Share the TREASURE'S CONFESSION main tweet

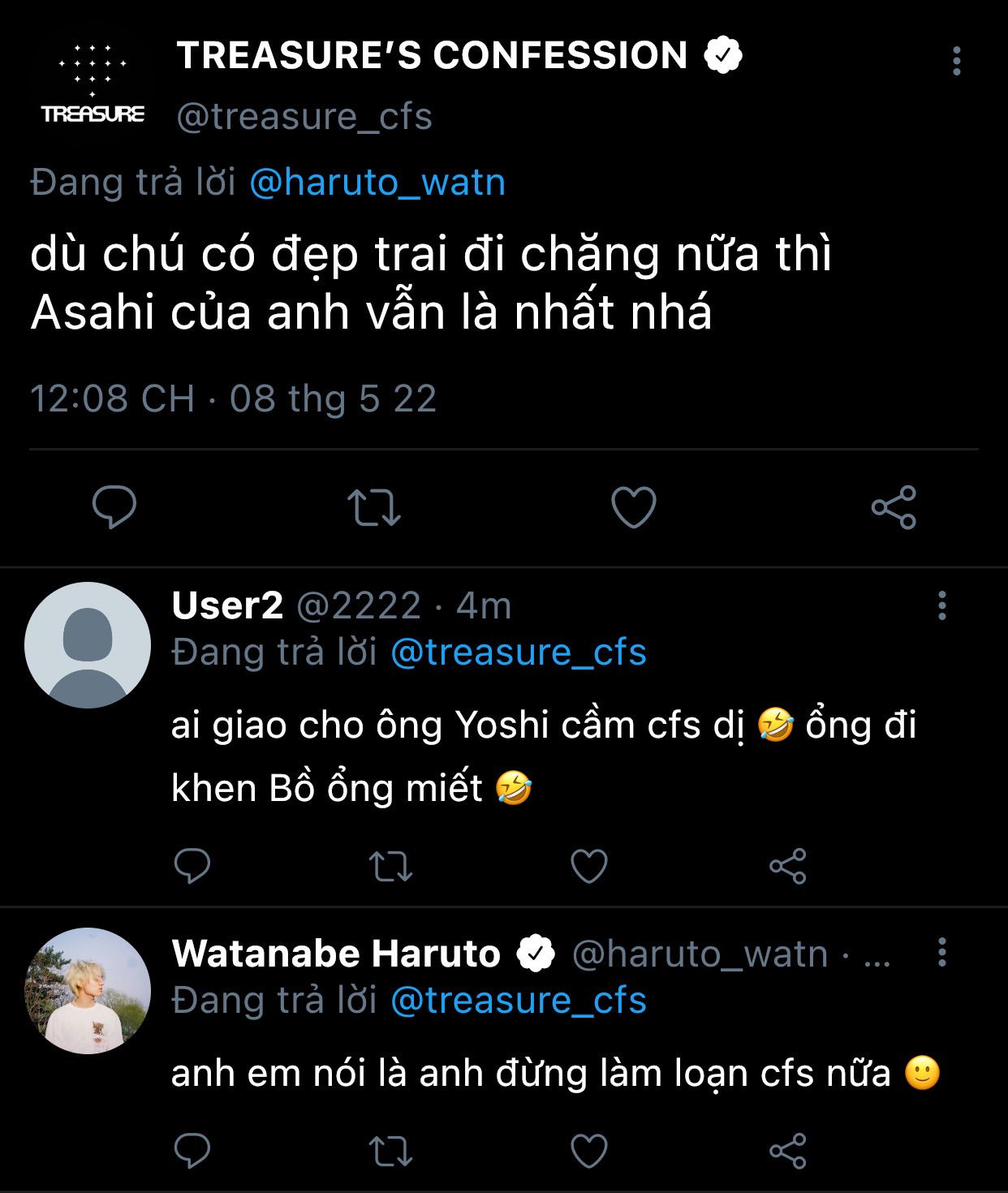coord(894,508)
